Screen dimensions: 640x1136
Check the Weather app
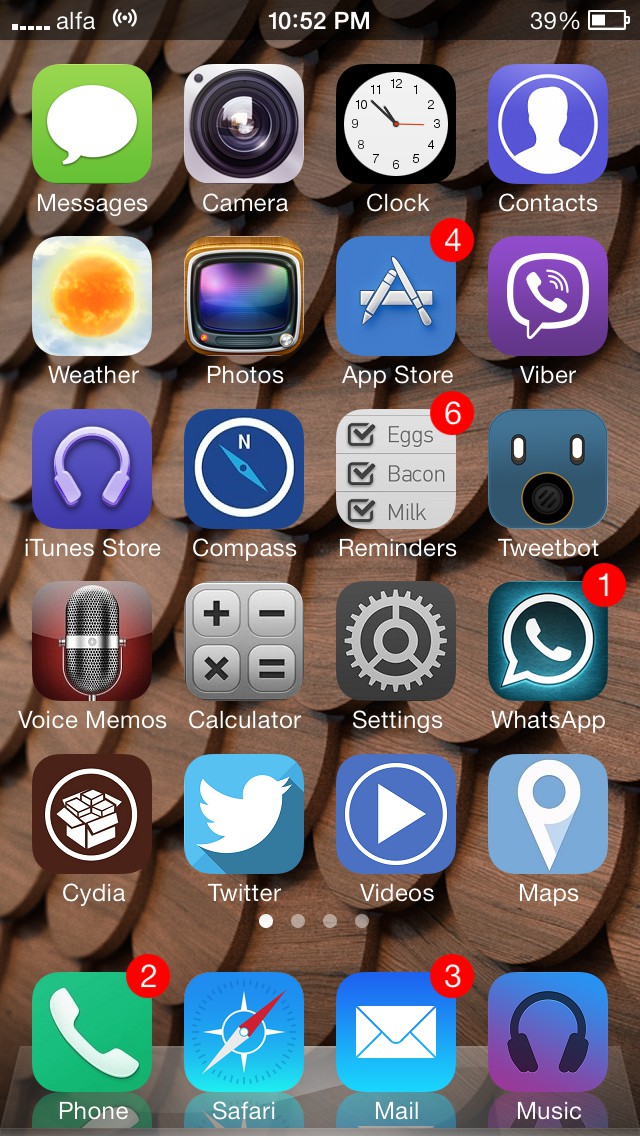(92, 296)
